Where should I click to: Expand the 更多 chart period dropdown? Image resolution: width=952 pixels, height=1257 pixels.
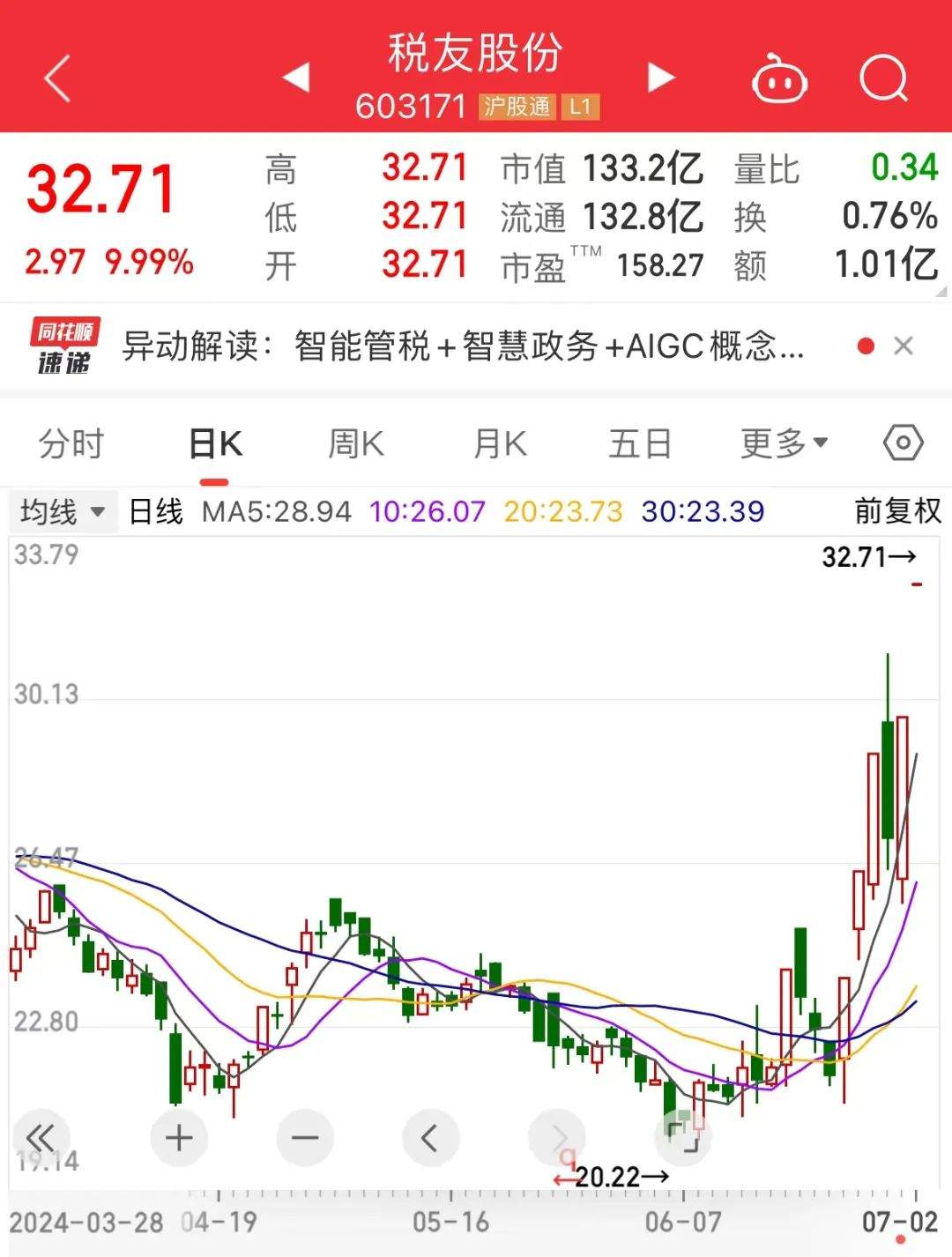(784, 443)
